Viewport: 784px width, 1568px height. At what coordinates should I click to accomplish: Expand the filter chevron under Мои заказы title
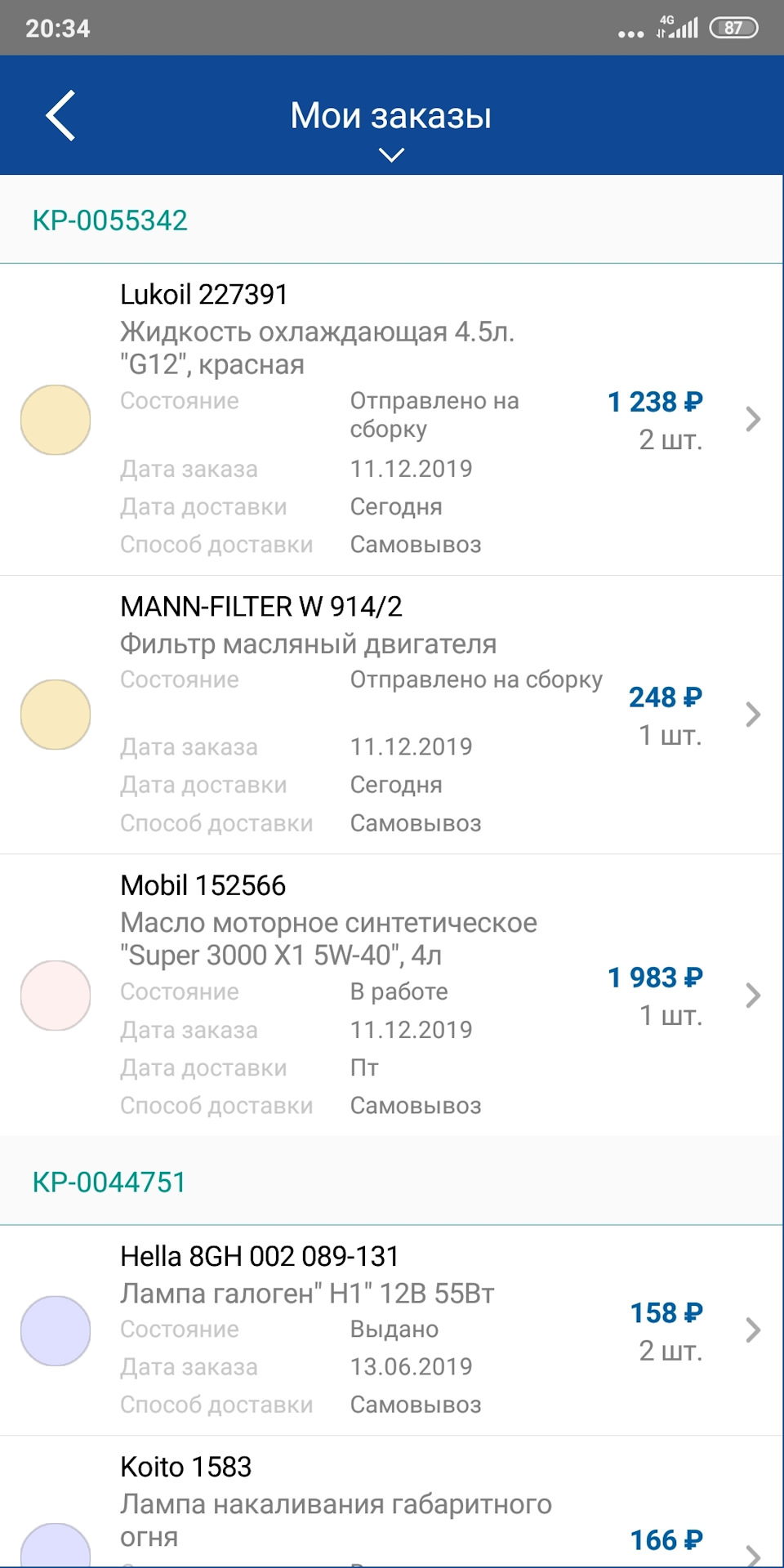pyautogui.click(x=392, y=153)
